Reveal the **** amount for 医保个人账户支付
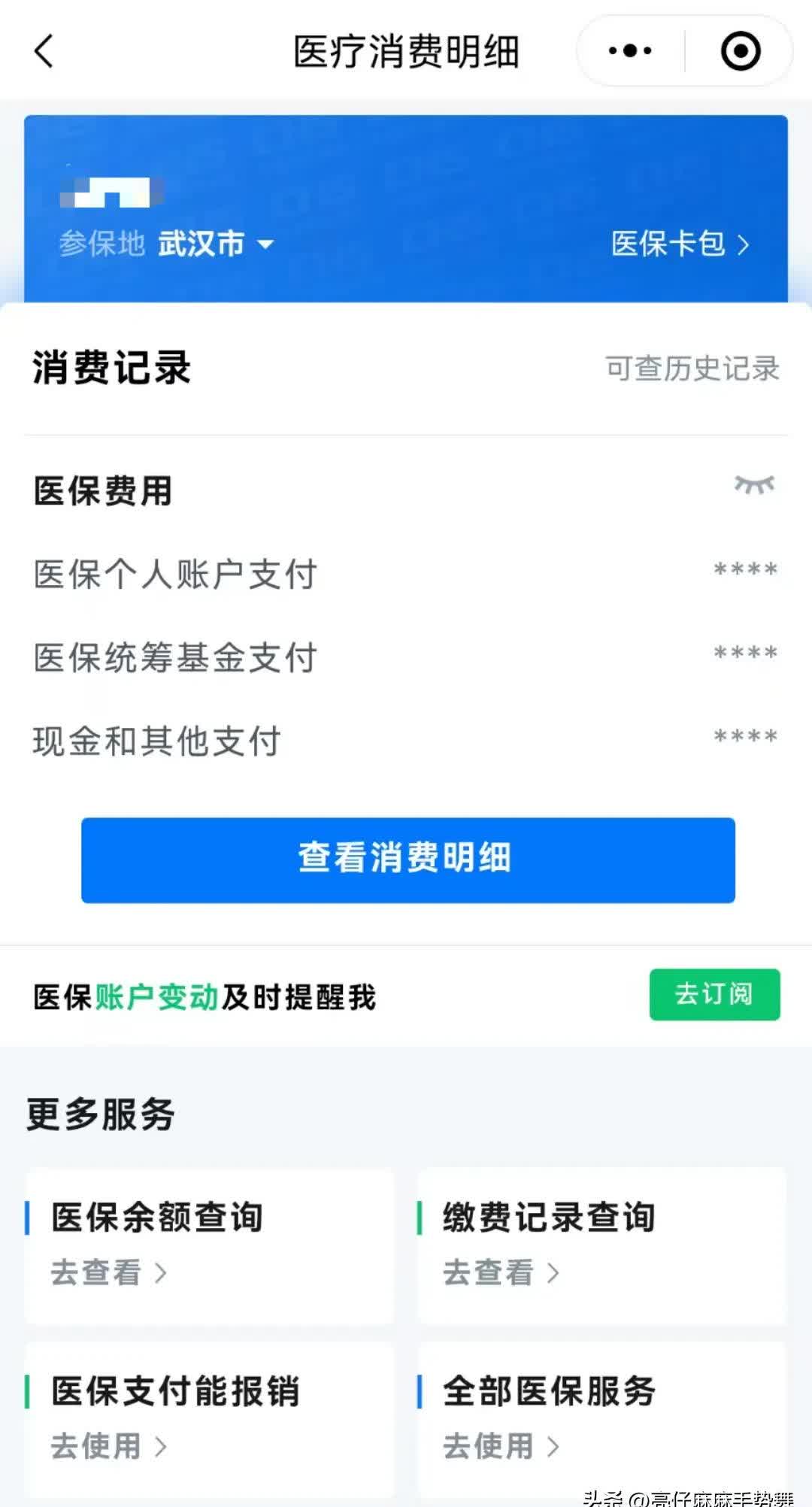The height and width of the screenshot is (1507, 812). click(x=745, y=572)
